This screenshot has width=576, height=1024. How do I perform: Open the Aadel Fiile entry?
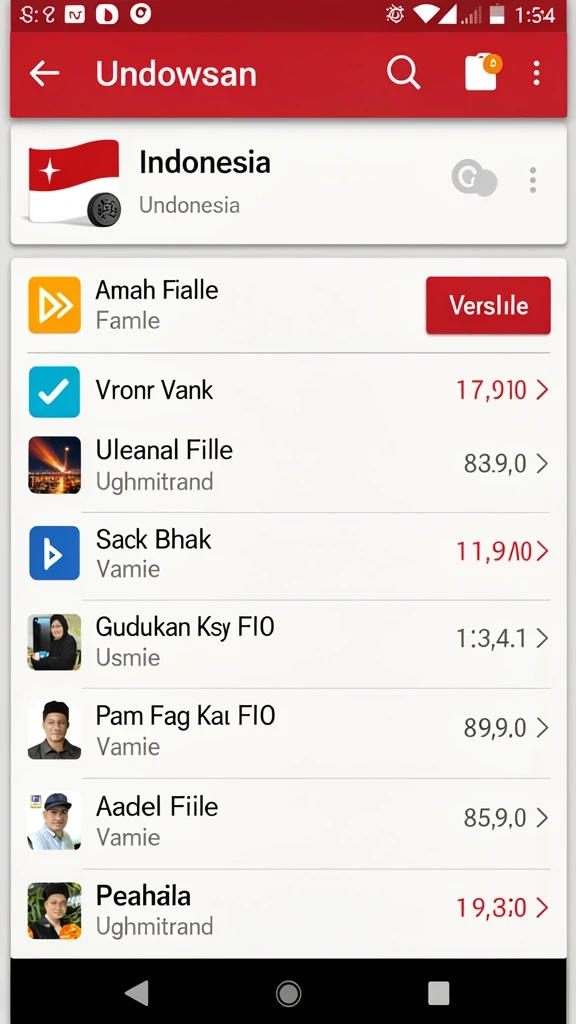288,820
